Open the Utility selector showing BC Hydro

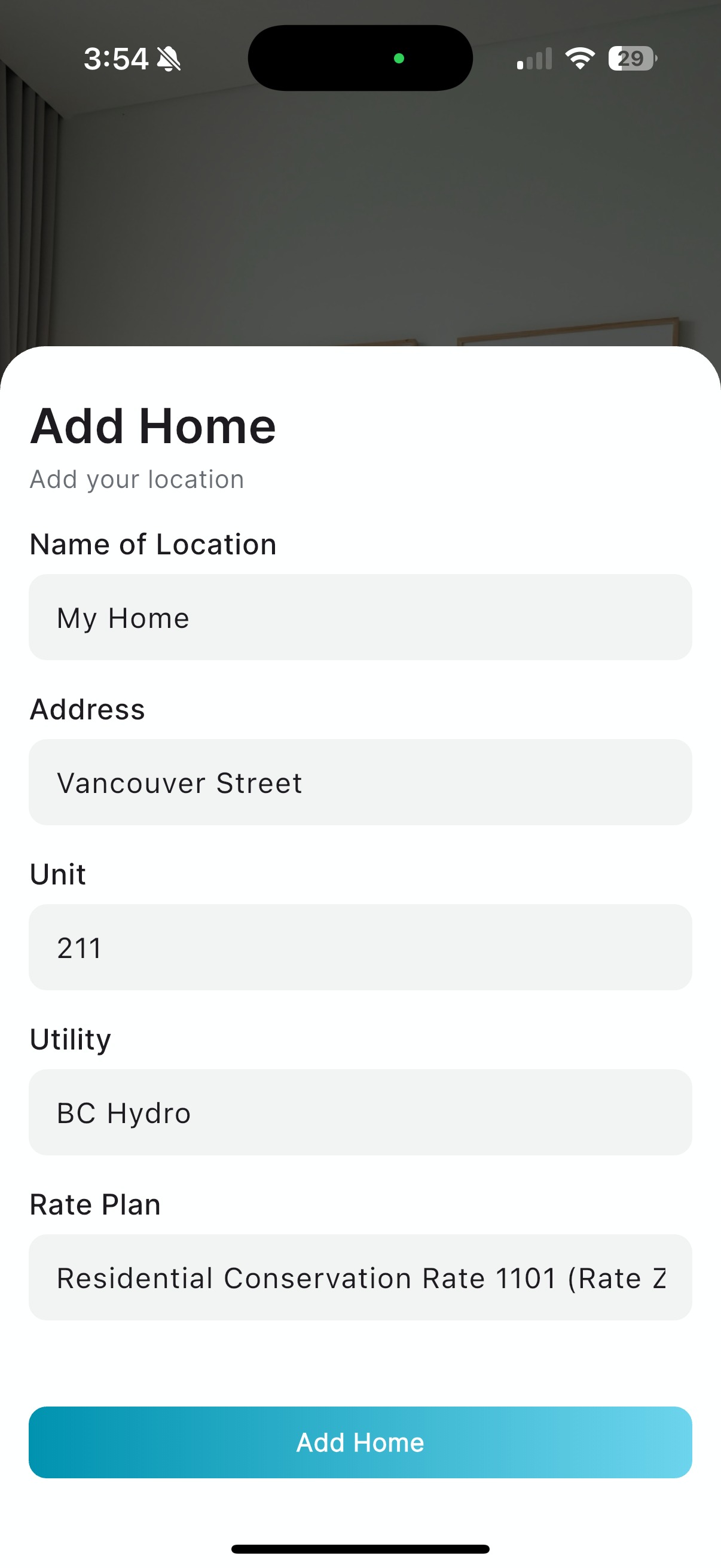360,1112
